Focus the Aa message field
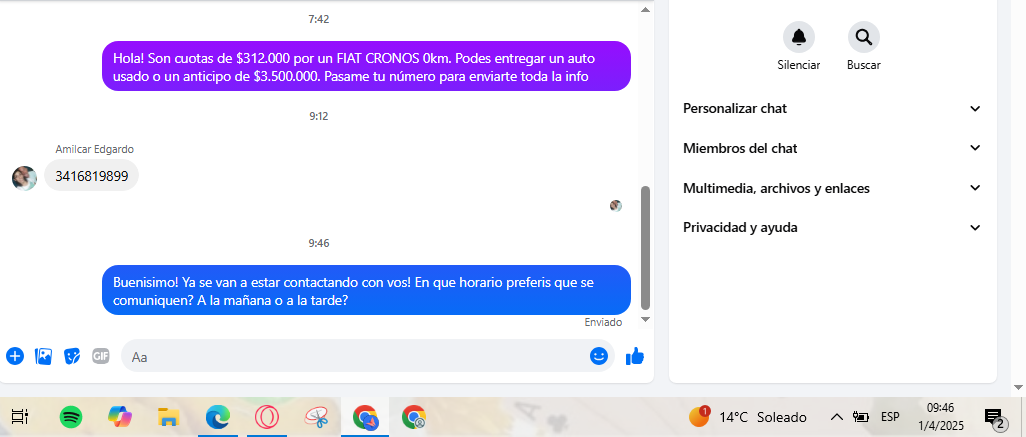 click(350, 356)
